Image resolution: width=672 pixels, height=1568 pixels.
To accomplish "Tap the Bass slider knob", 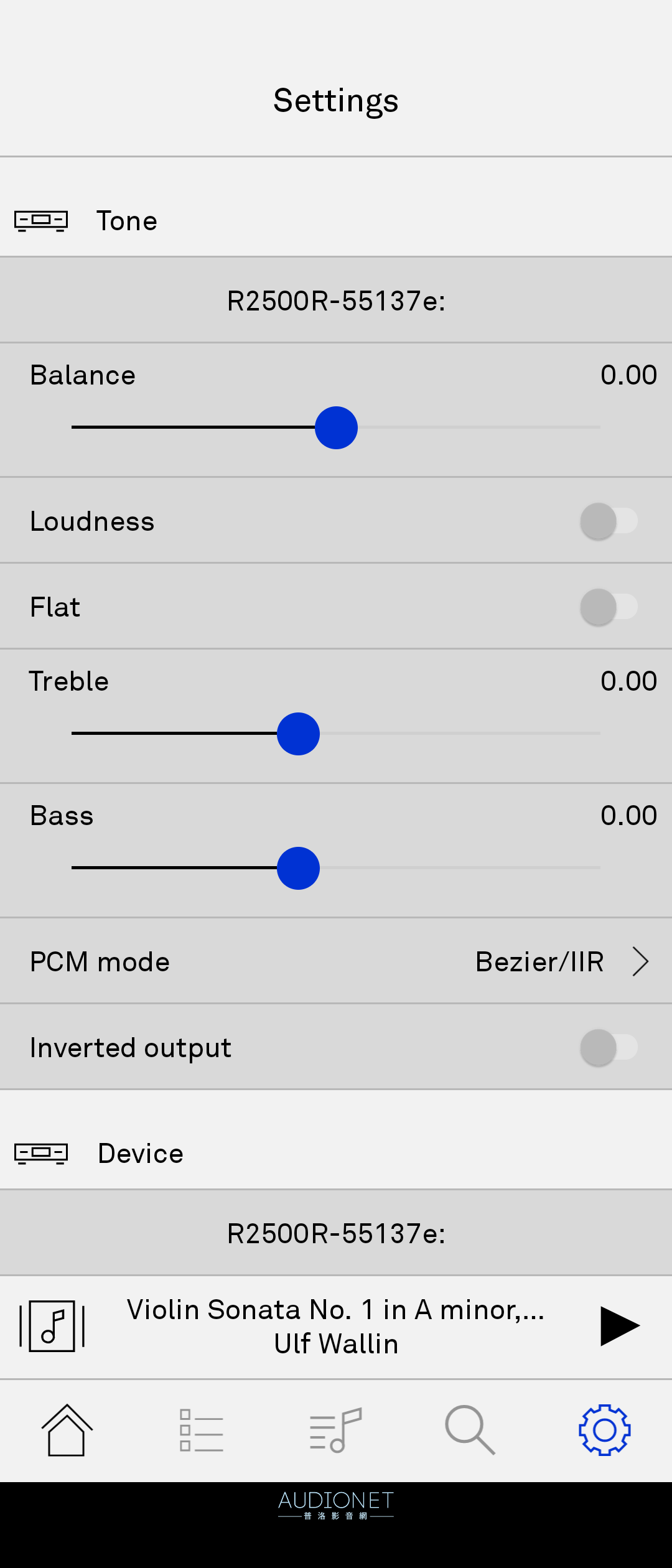I will coord(298,868).
